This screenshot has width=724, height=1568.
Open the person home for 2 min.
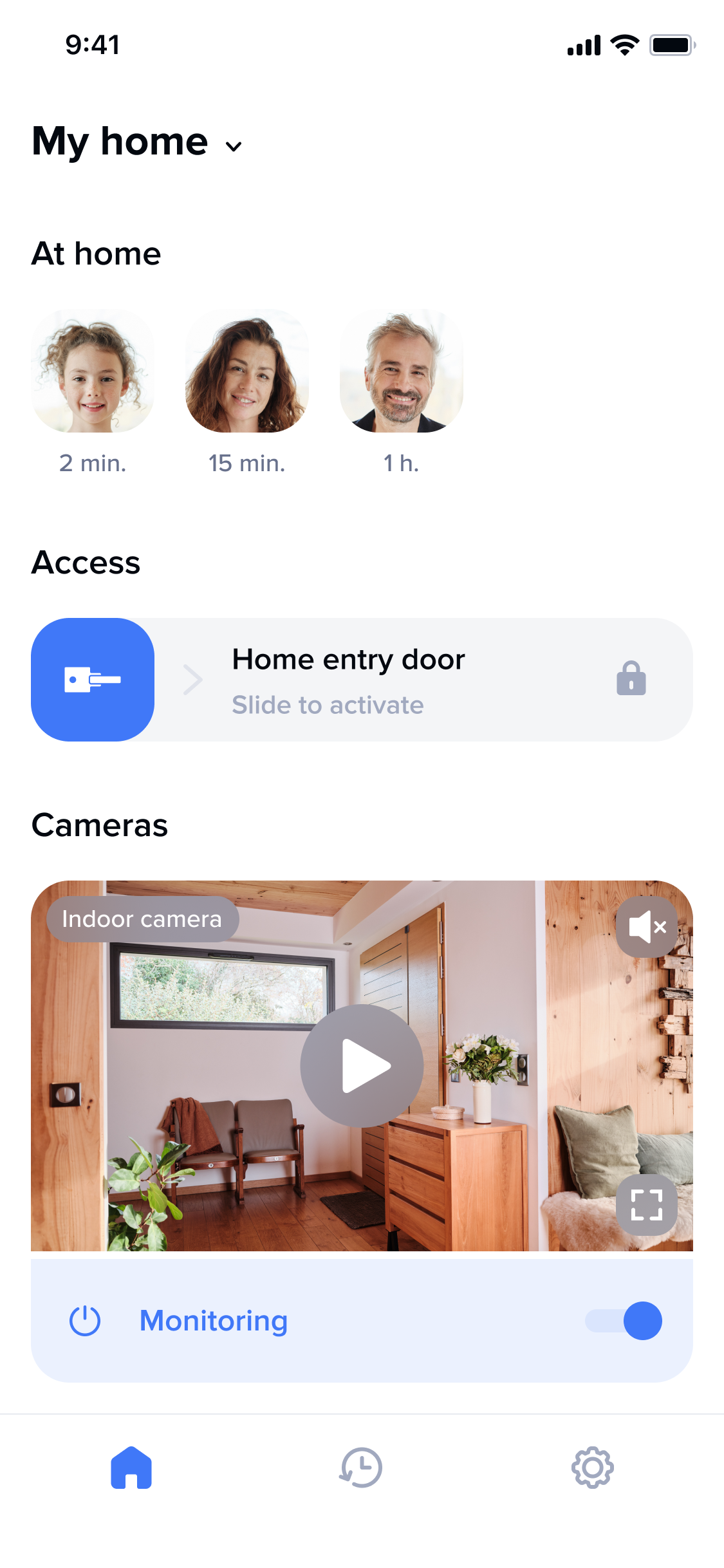point(93,371)
